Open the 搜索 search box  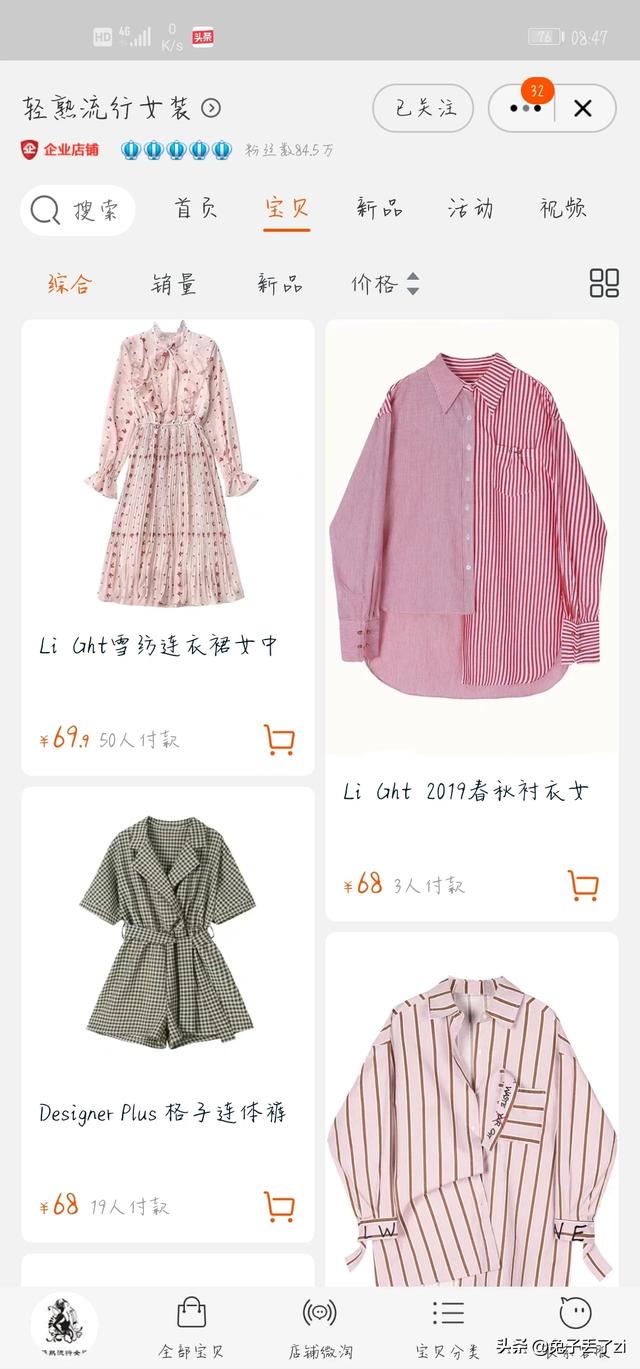[75, 210]
